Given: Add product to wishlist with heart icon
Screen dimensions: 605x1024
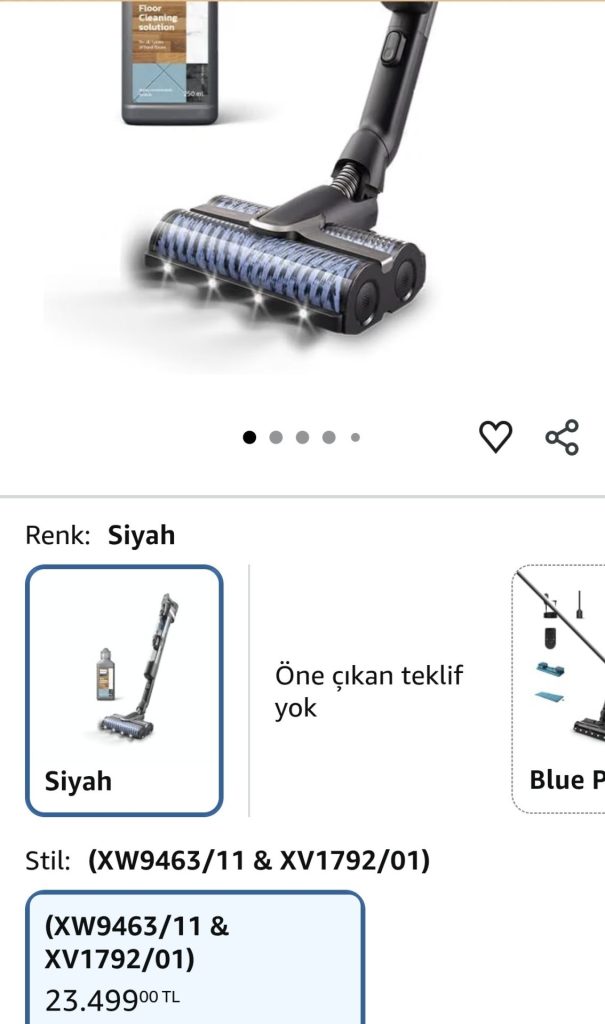Looking at the screenshot, I should click(496, 437).
